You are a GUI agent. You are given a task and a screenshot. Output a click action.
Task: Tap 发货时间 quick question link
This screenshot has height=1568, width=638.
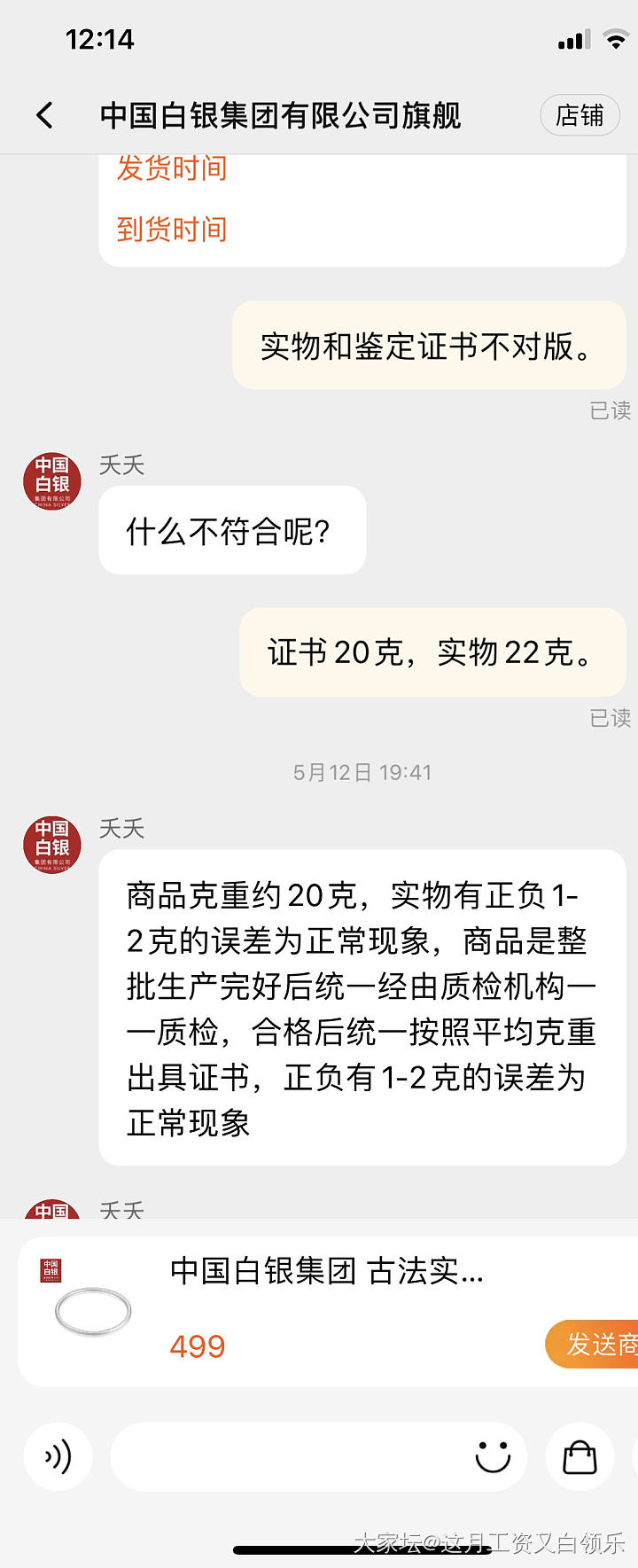pos(172,168)
